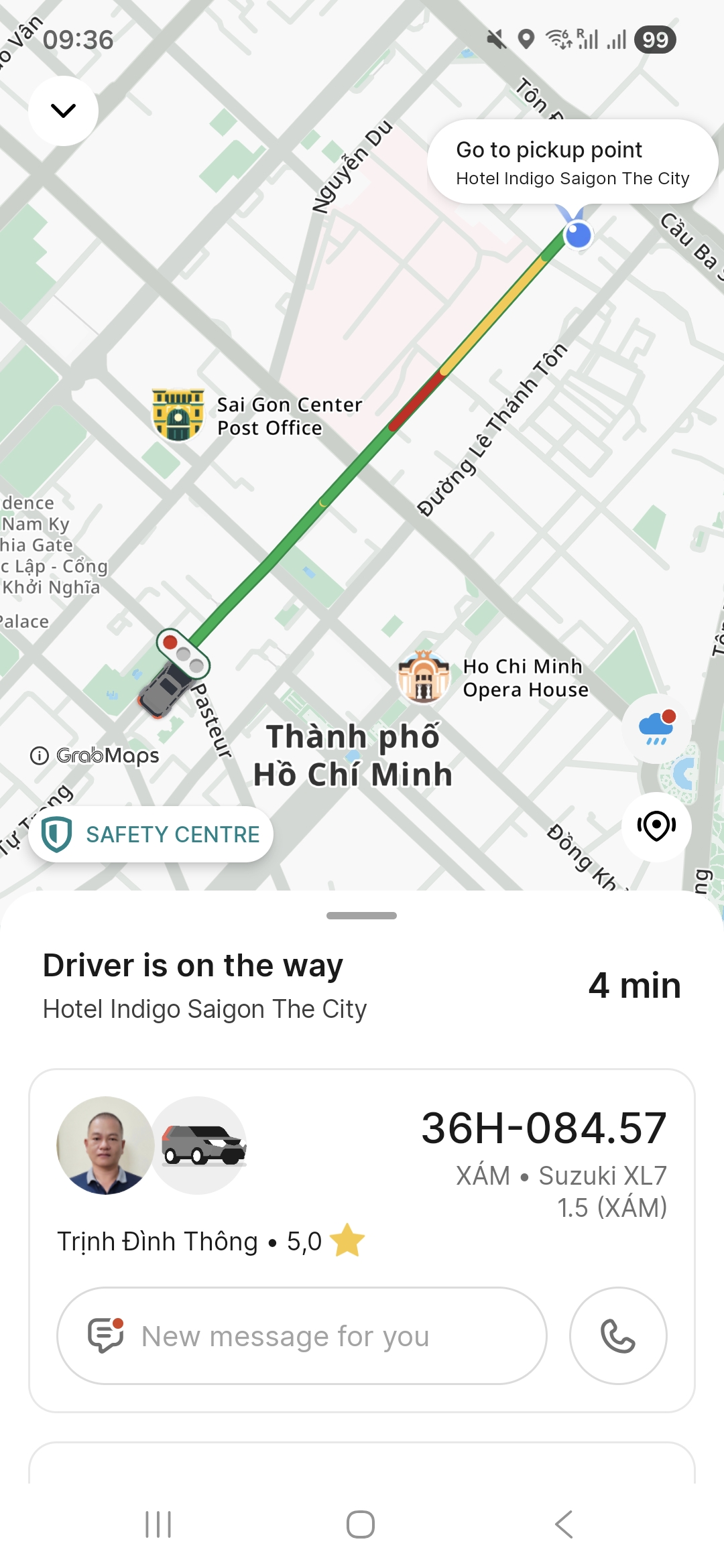Open the new message from the driver
The width and height of the screenshot is (724, 1568).
(x=302, y=1336)
